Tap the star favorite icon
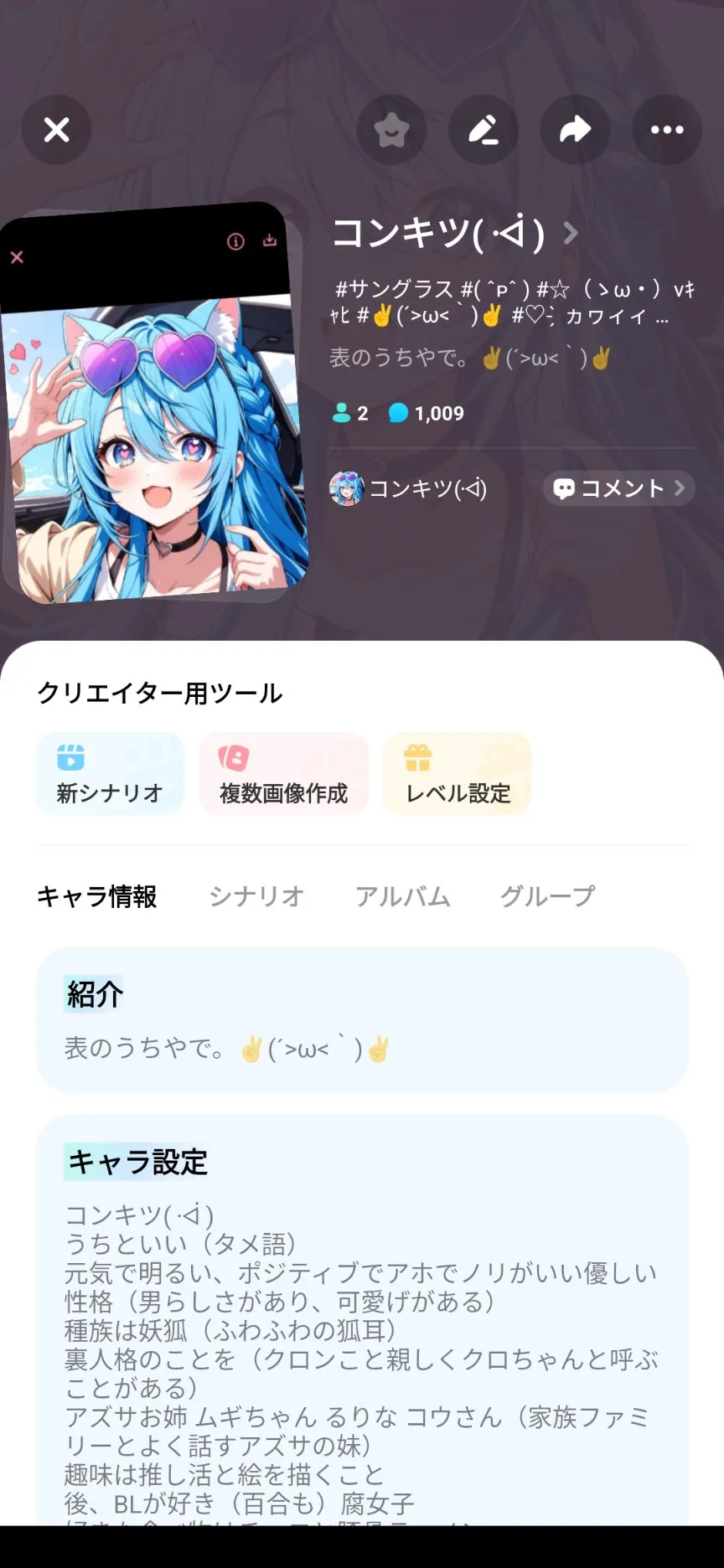Image resolution: width=724 pixels, height=1568 pixels. [391, 130]
